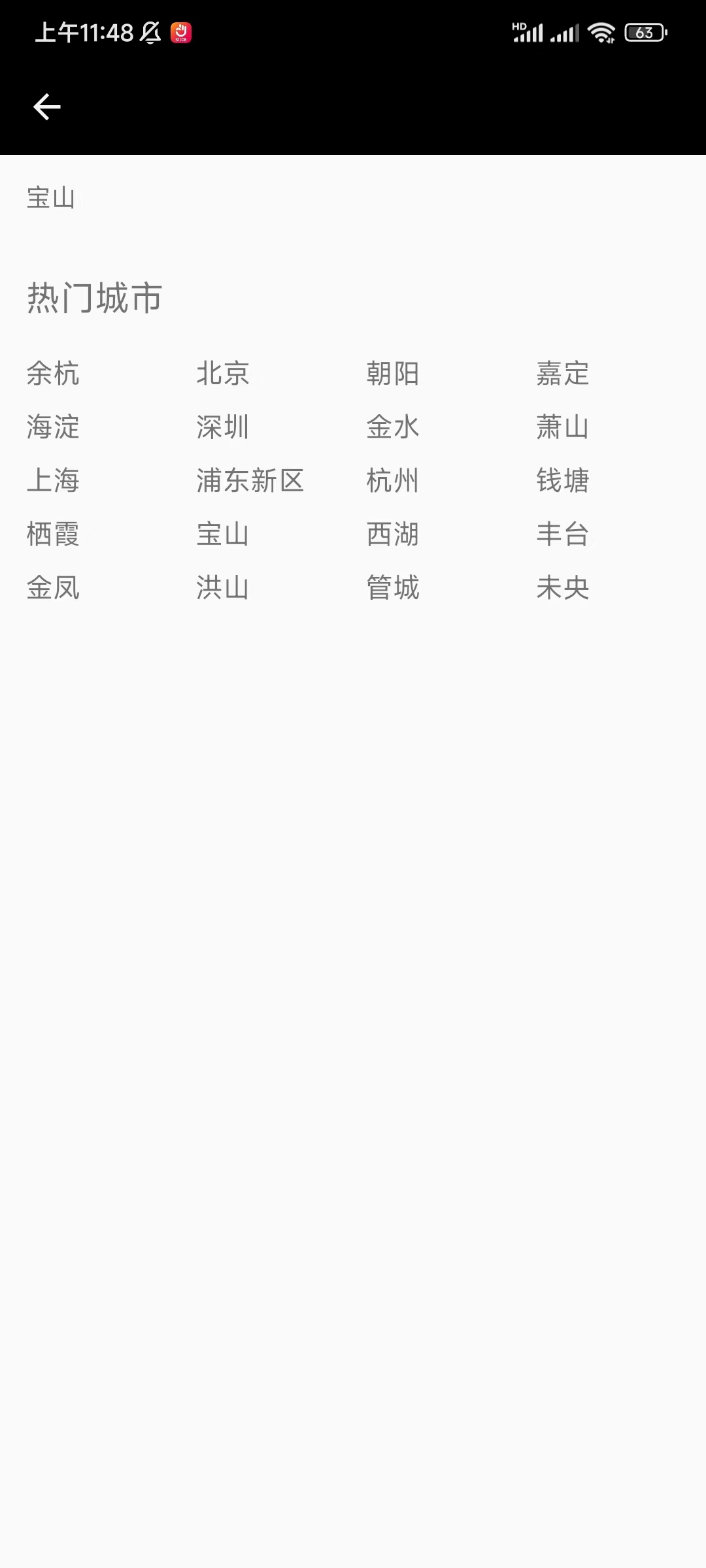Viewport: 706px width, 1568px height.
Task: Click the 51job icon in the status bar
Action: pyautogui.click(x=181, y=33)
